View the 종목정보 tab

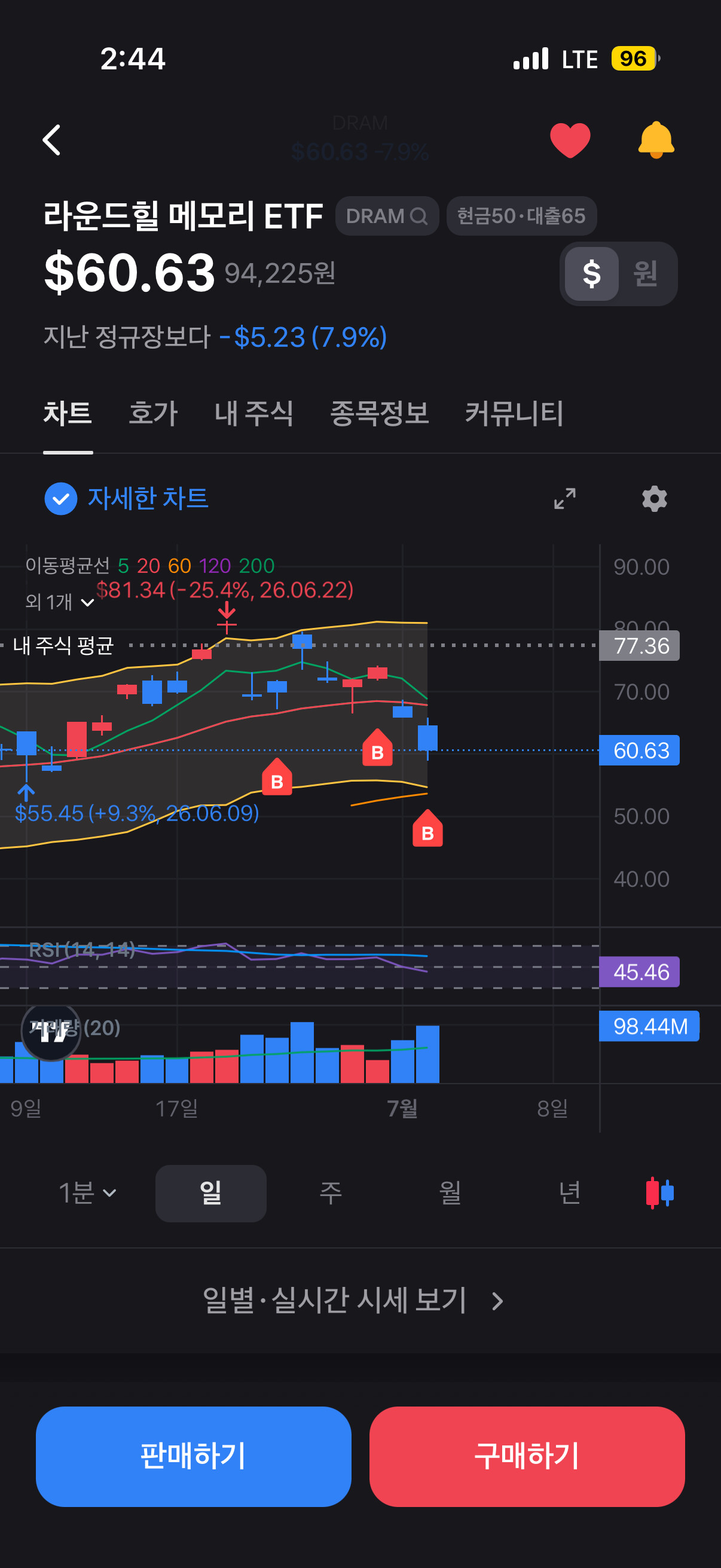coord(380,413)
